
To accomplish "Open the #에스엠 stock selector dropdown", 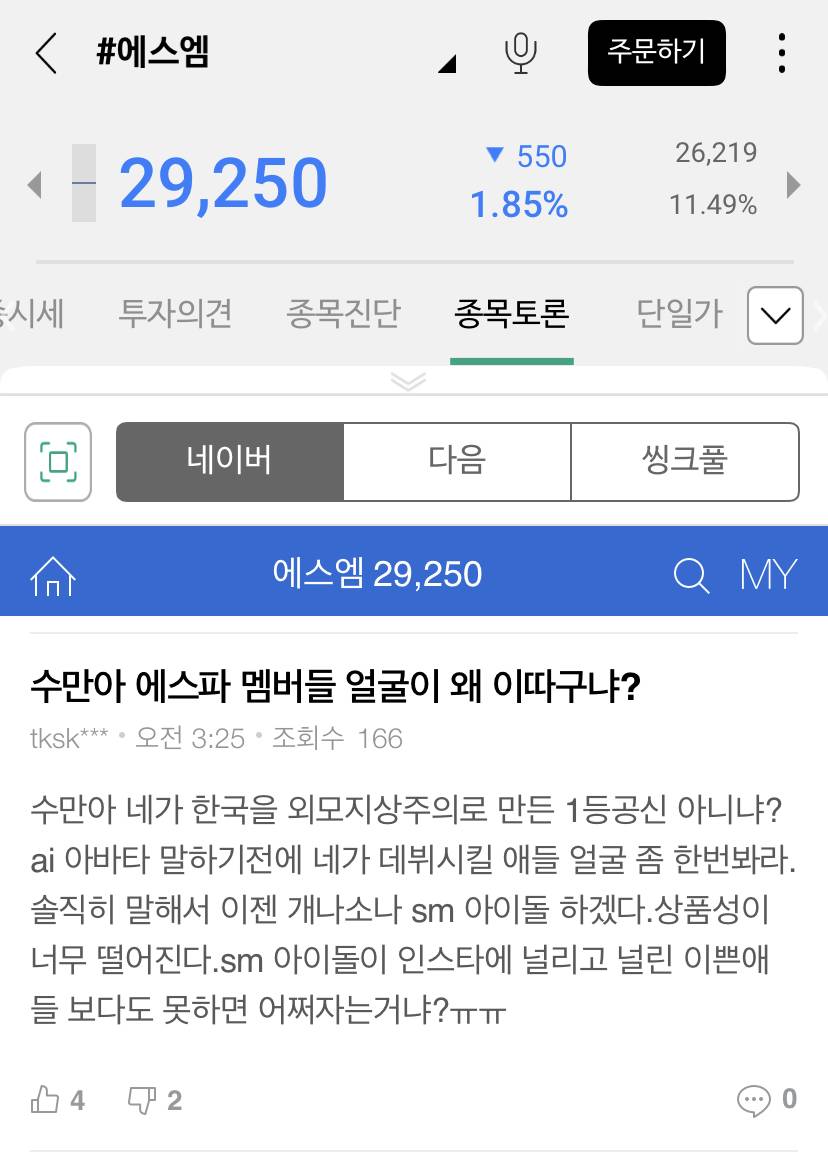I will pyautogui.click(x=446, y=64).
